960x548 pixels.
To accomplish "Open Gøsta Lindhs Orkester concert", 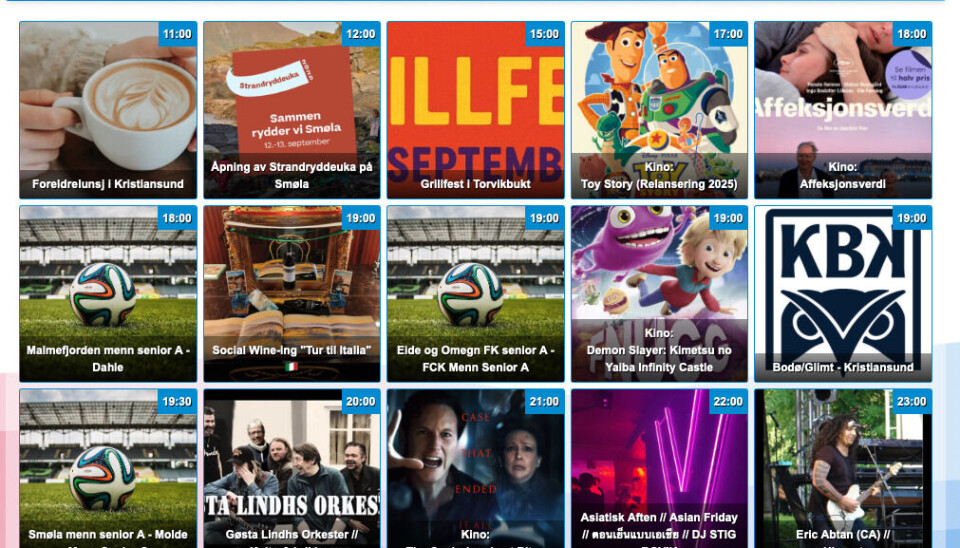I will pos(291,470).
